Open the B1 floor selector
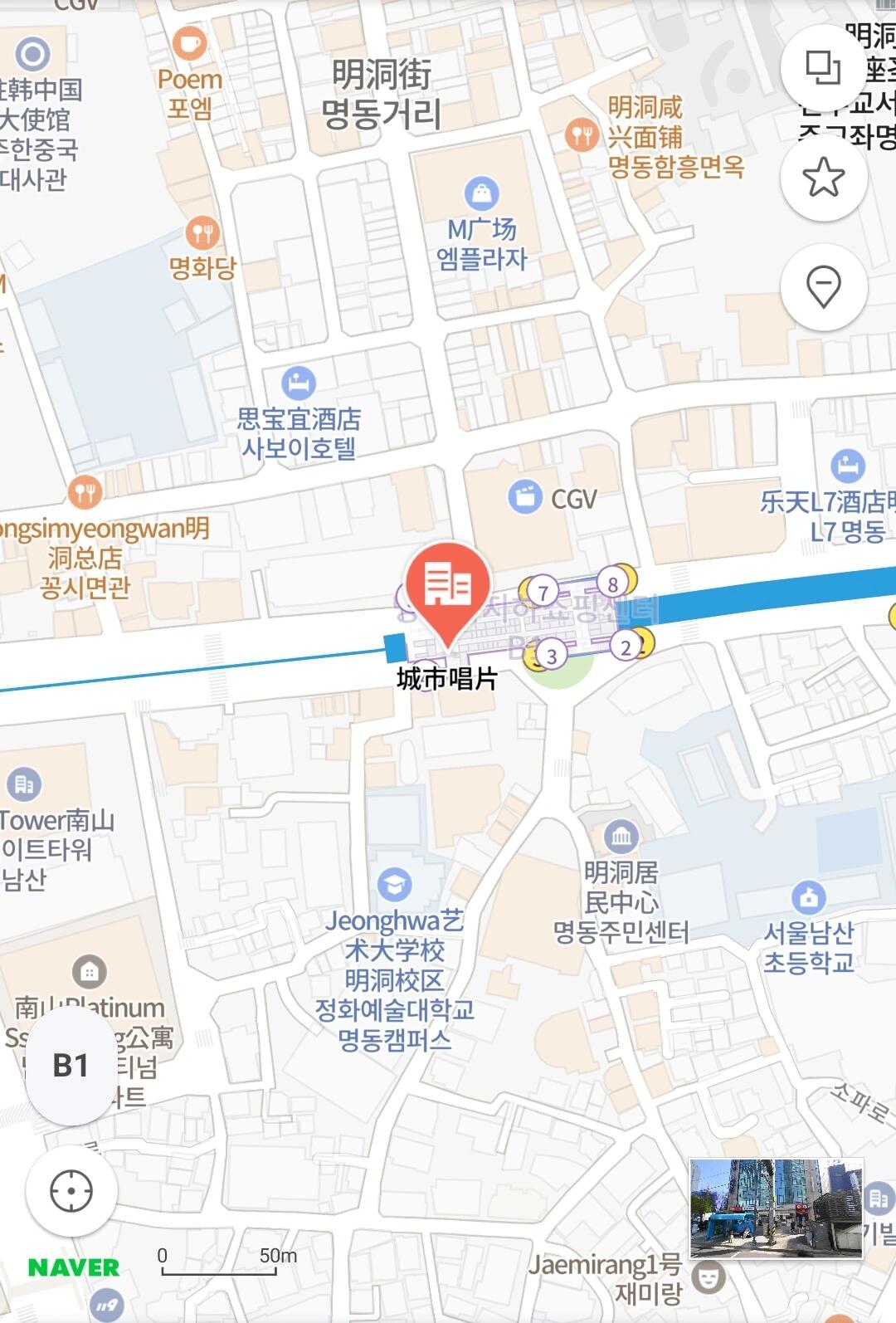Viewport: 896px width, 1323px height. coord(71,1065)
